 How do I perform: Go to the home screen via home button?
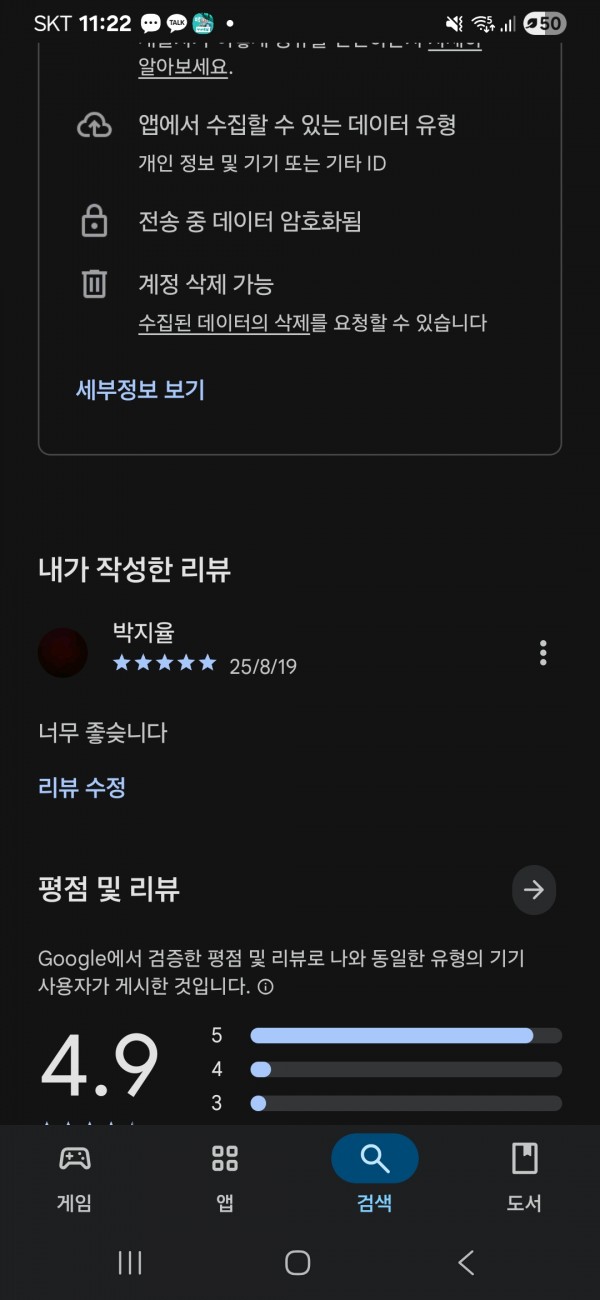tap(298, 1262)
